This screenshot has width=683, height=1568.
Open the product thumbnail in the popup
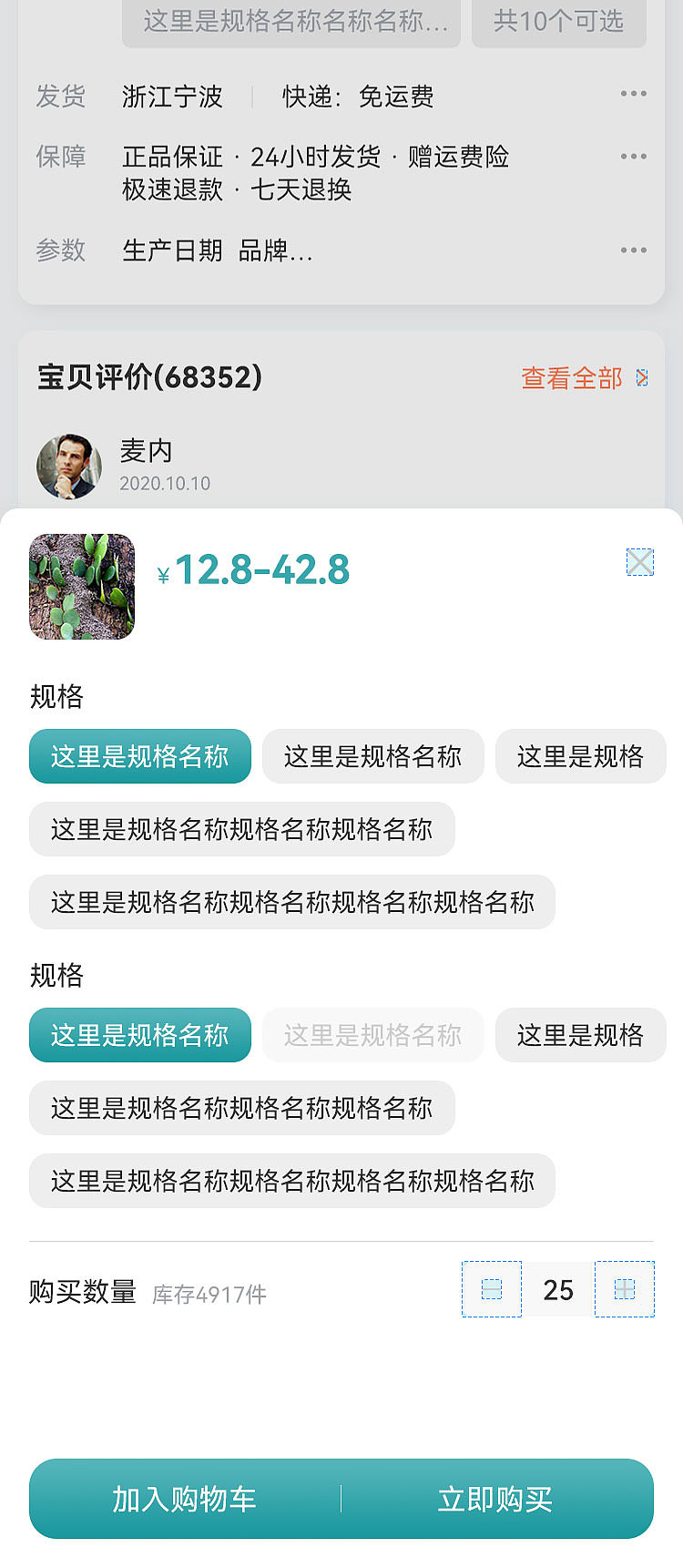click(81, 586)
